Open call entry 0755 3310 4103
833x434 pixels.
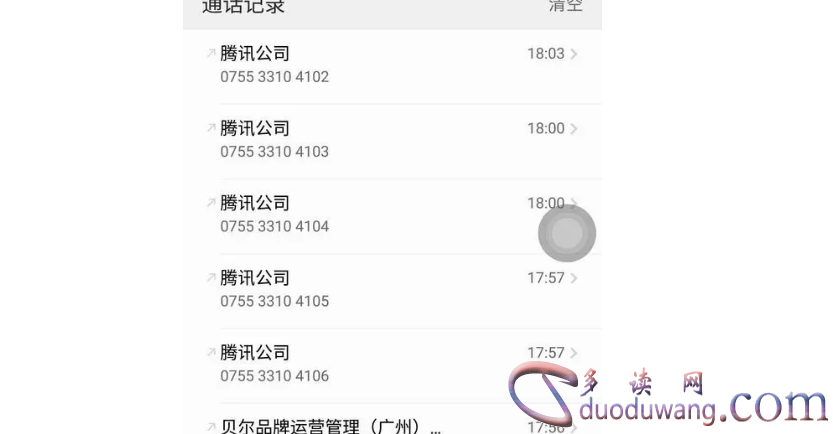click(x=390, y=140)
